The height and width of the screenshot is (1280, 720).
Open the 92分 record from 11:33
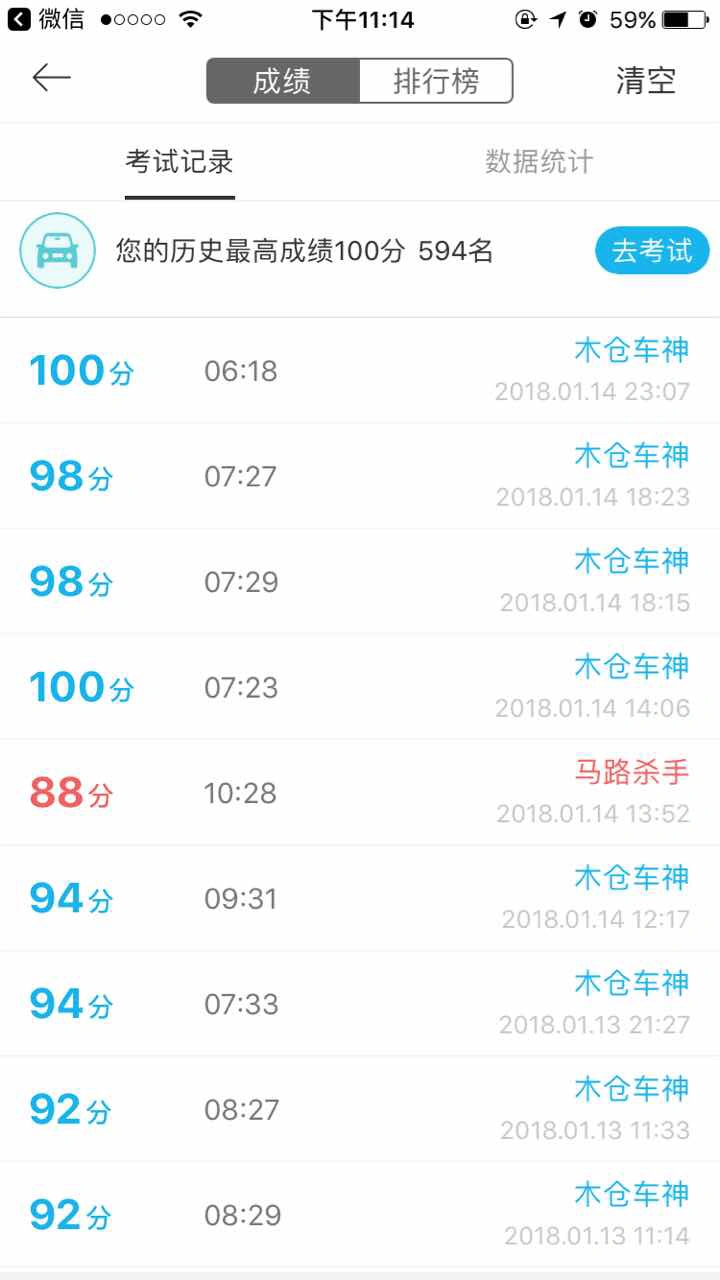pos(360,1110)
